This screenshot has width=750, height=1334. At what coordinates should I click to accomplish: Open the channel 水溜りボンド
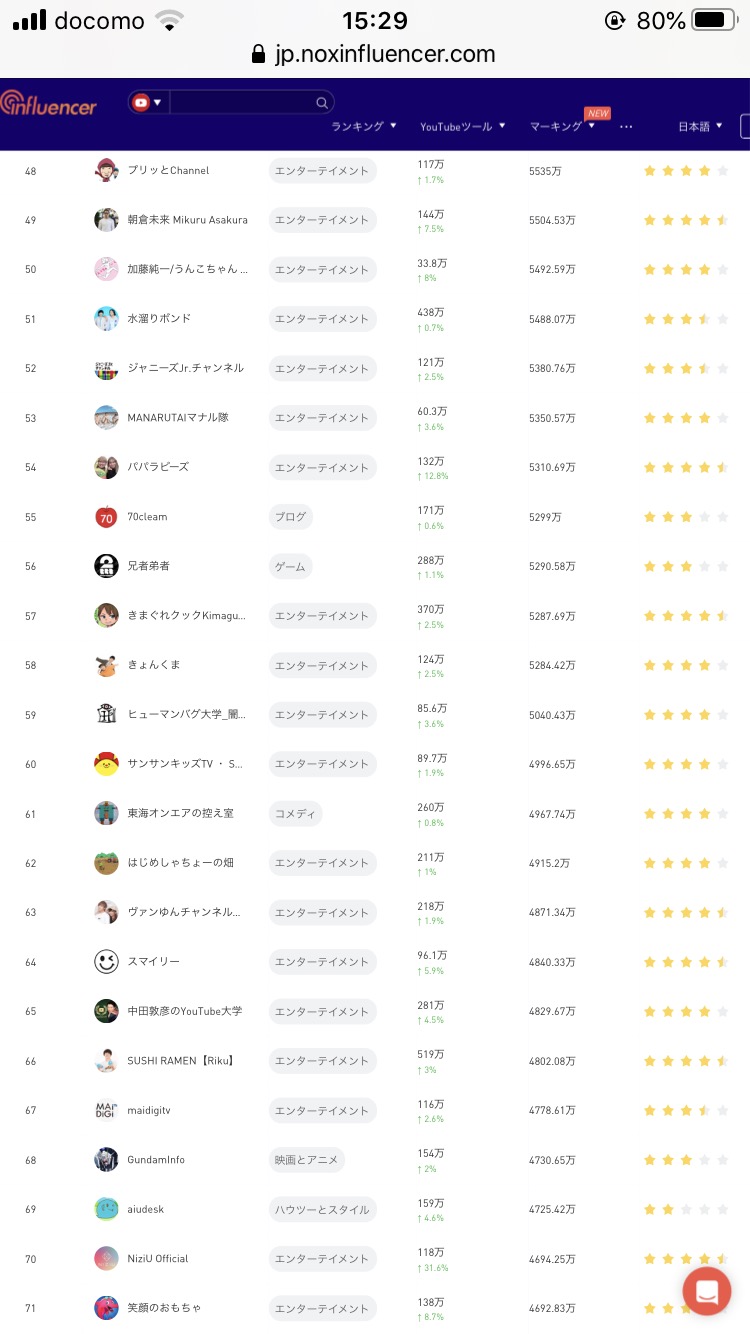159,319
